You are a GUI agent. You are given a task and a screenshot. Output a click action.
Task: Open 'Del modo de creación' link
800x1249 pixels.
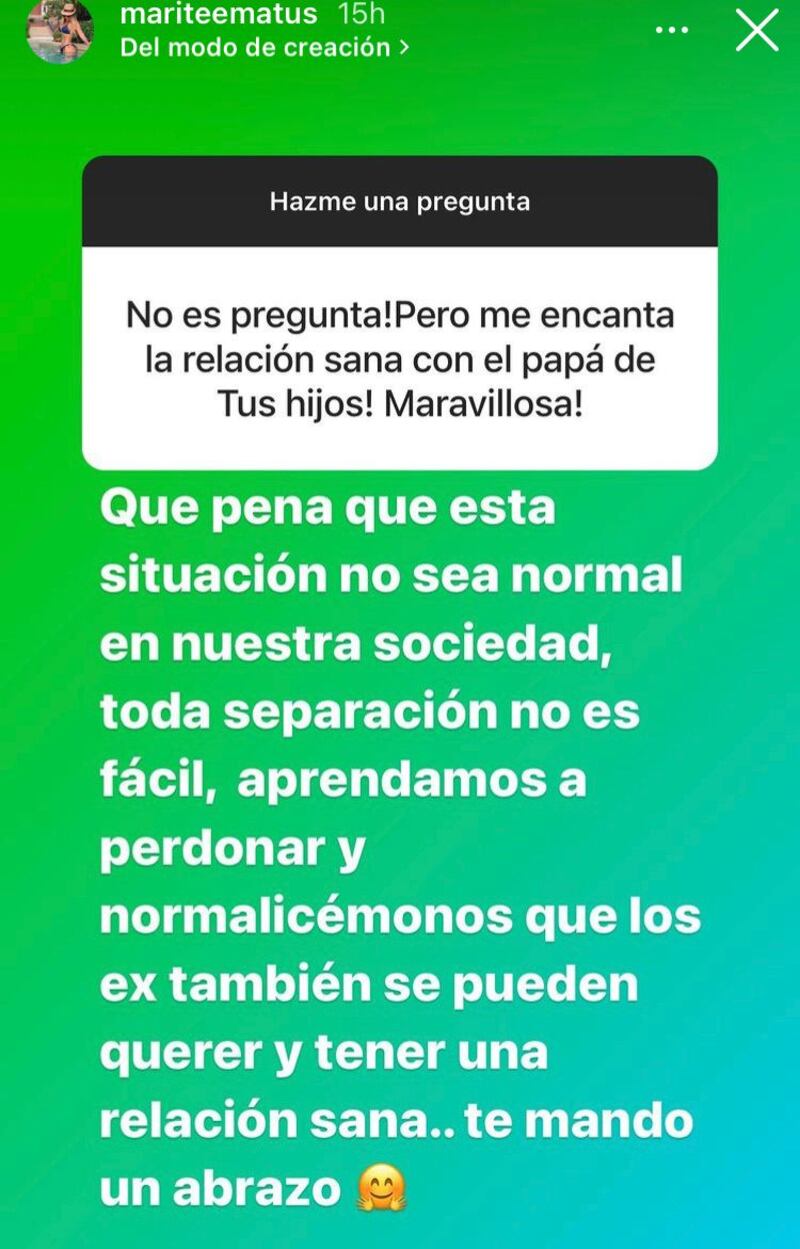click(264, 47)
